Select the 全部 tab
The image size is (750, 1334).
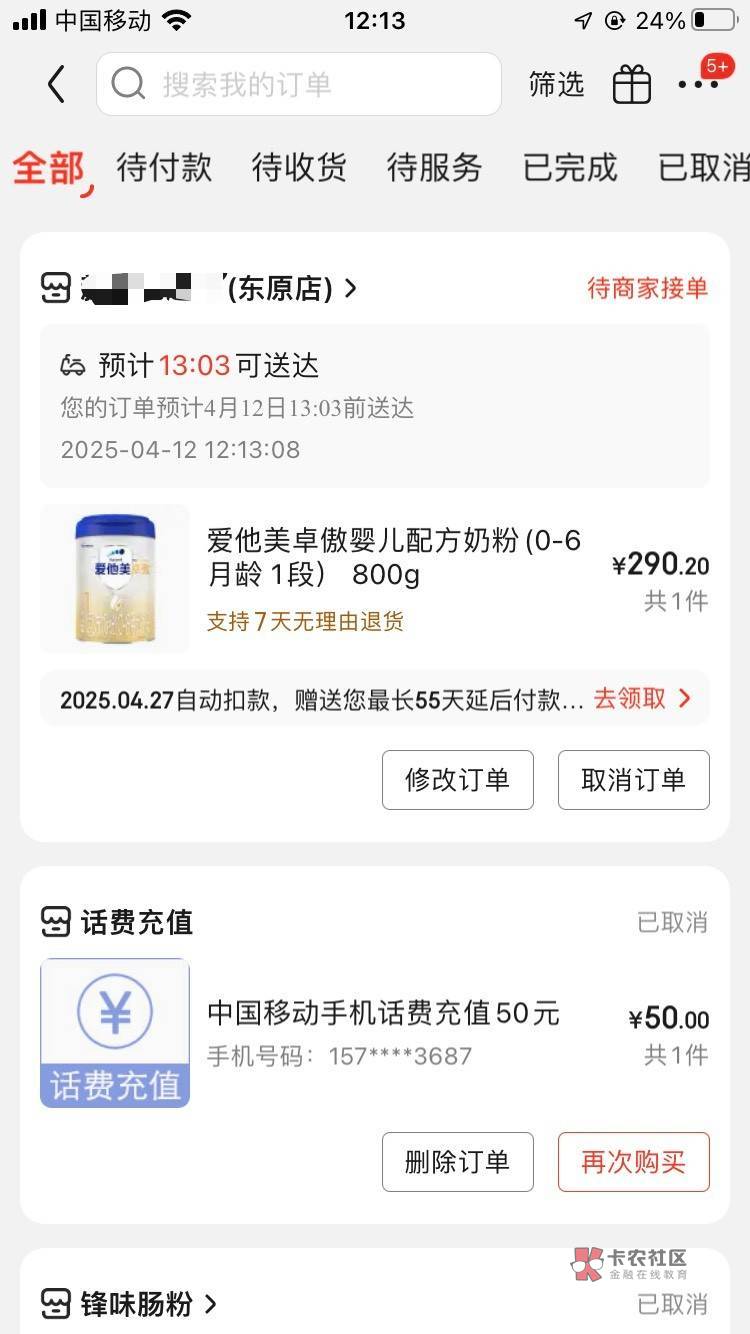coord(48,168)
